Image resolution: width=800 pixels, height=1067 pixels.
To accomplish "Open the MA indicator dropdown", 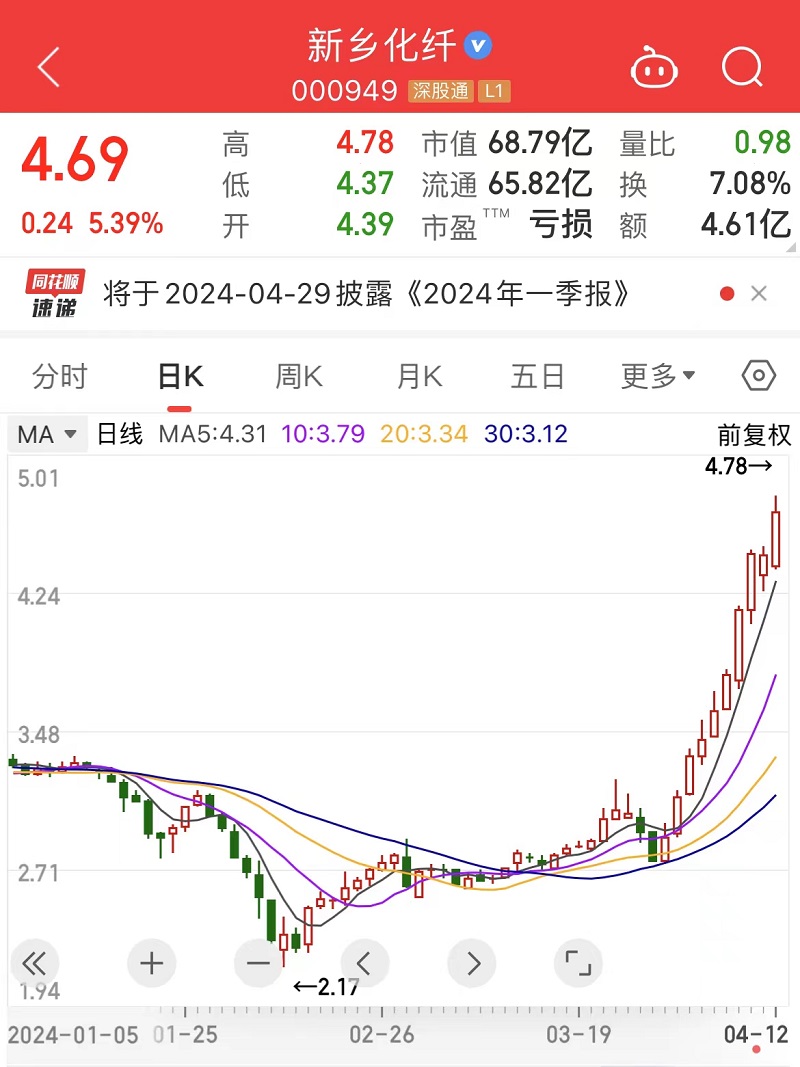I will 46,435.
